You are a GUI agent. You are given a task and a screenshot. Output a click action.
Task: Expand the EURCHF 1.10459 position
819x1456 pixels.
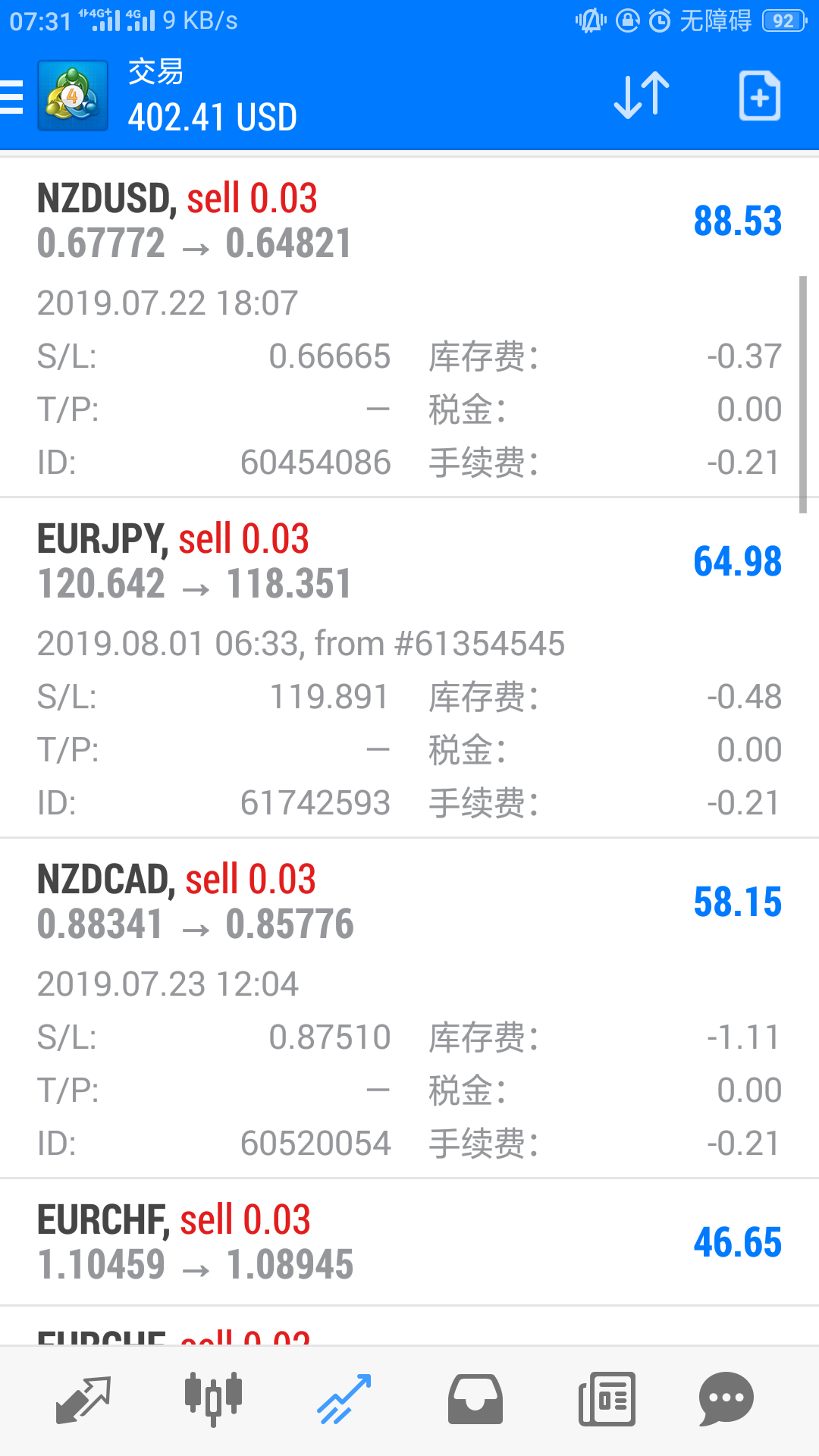pyautogui.click(x=409, y=1242)
